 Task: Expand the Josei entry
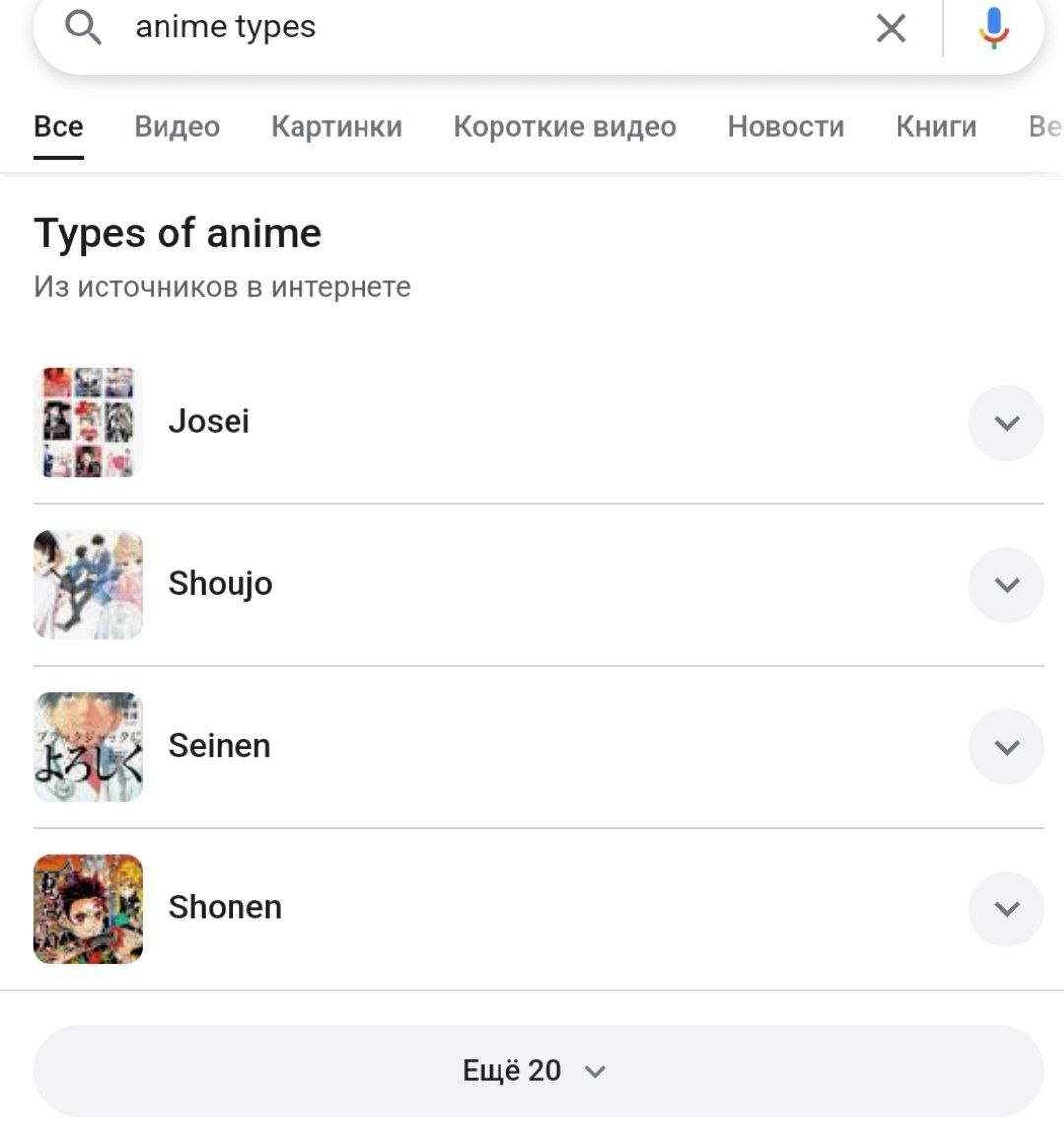pos(1006,423)
